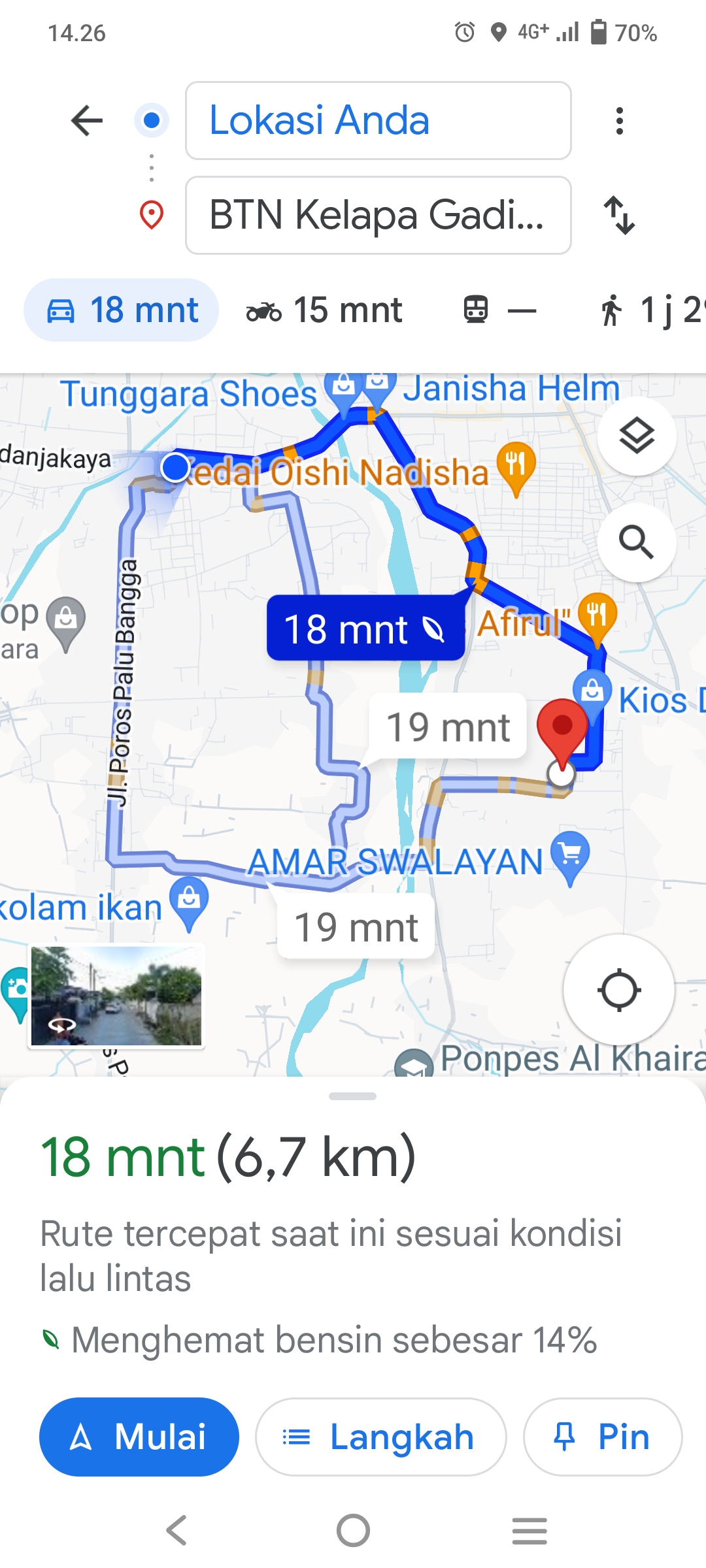Edit the Lokasi Anda starting point field
This screenshot has height=1568, width=706.
(378, 121)
